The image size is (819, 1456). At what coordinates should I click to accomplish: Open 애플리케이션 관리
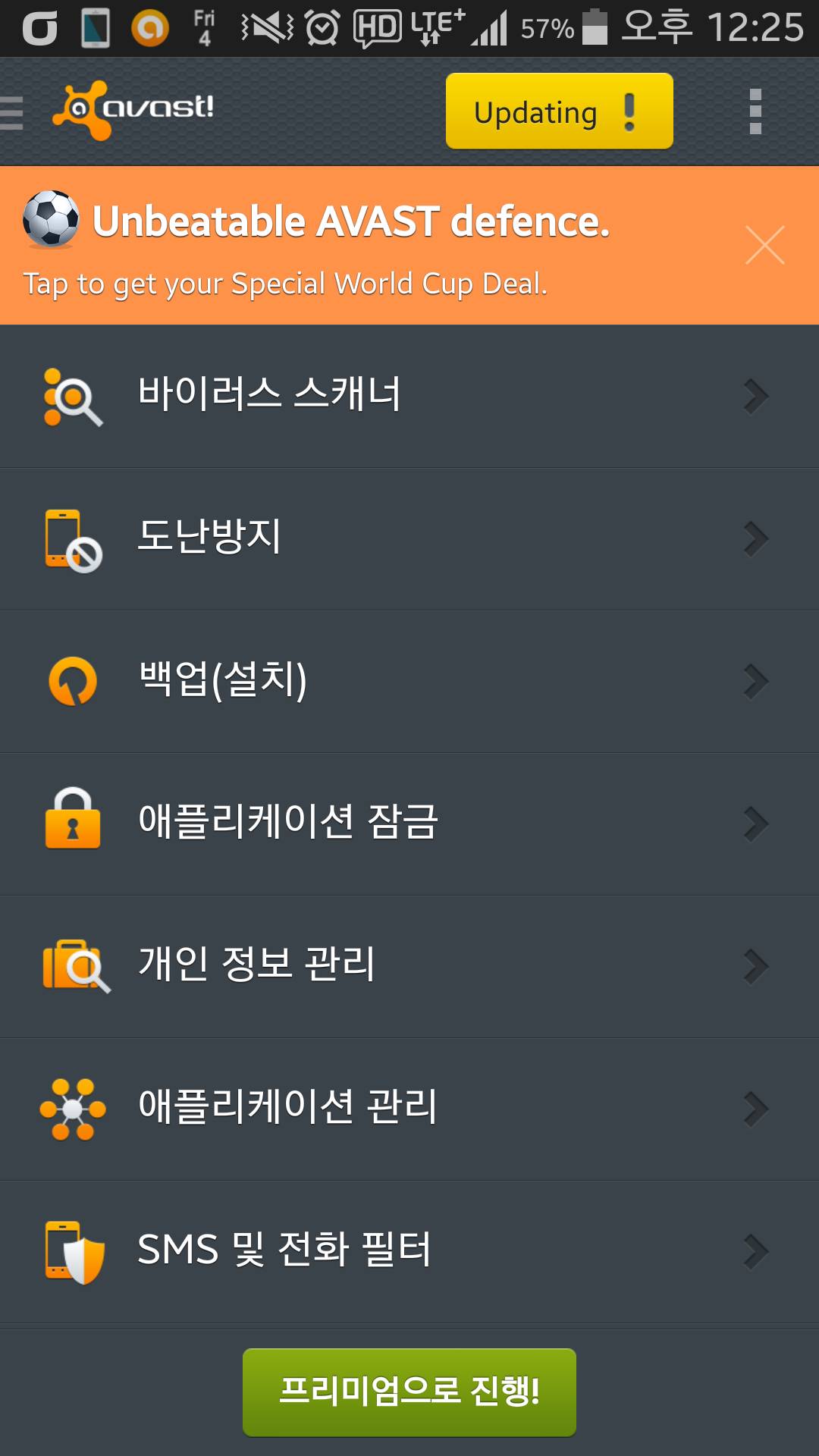pos(409,1109)
